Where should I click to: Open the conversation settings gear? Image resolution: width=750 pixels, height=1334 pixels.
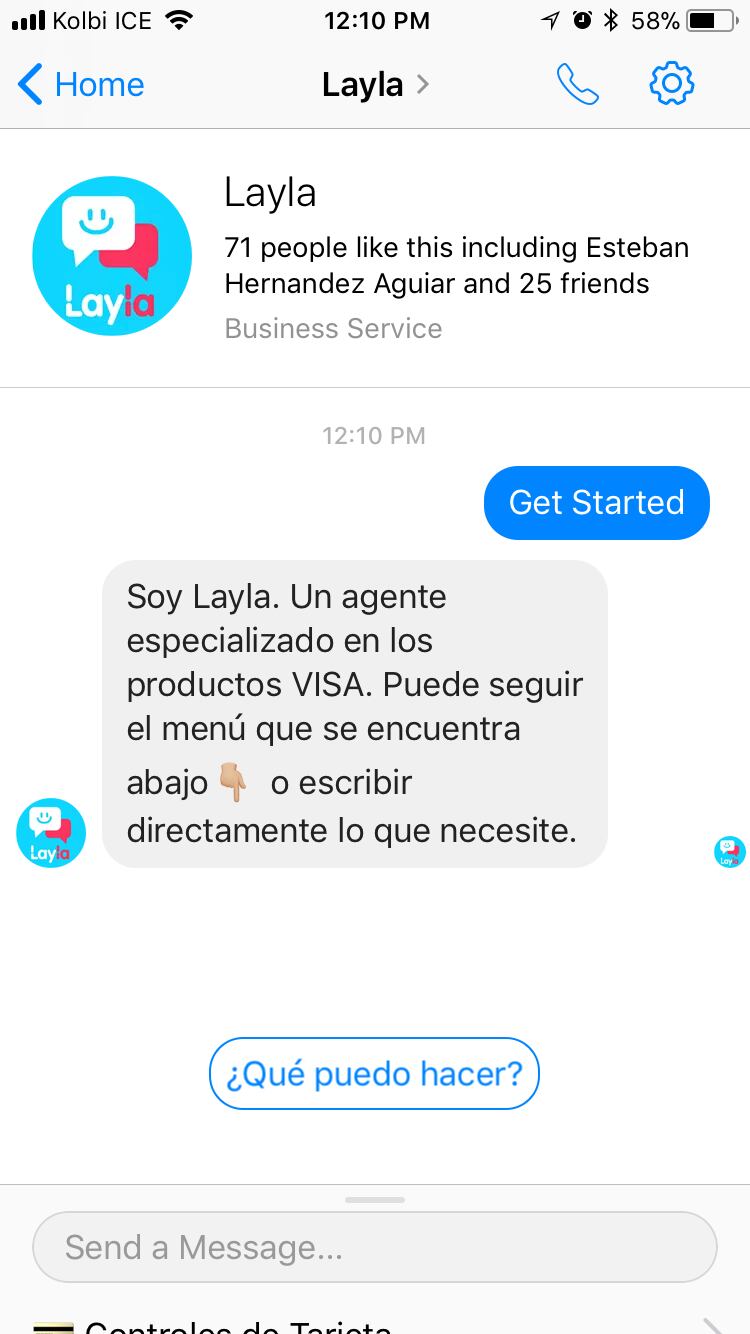pos(672,85)
